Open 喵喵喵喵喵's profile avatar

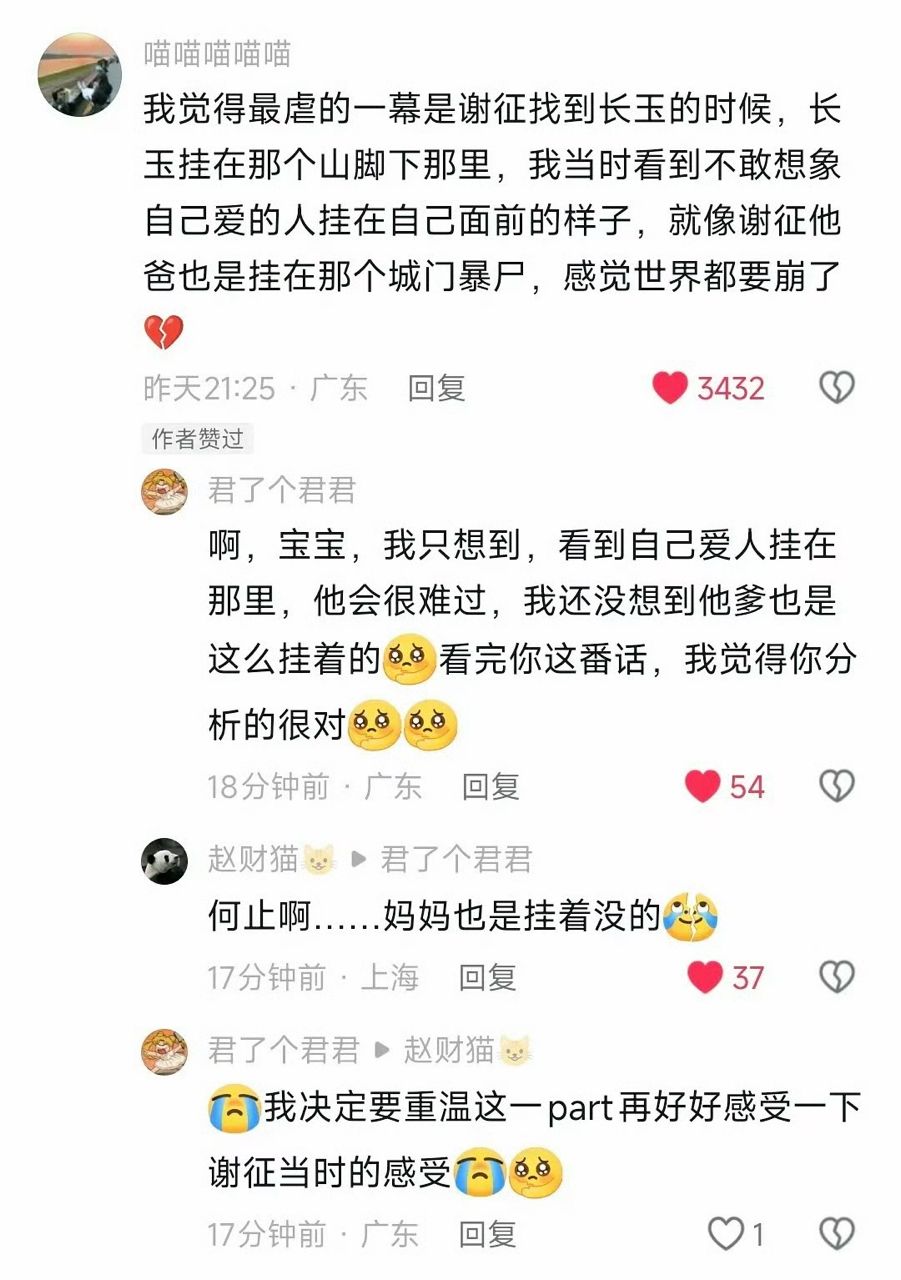point(79,75)
